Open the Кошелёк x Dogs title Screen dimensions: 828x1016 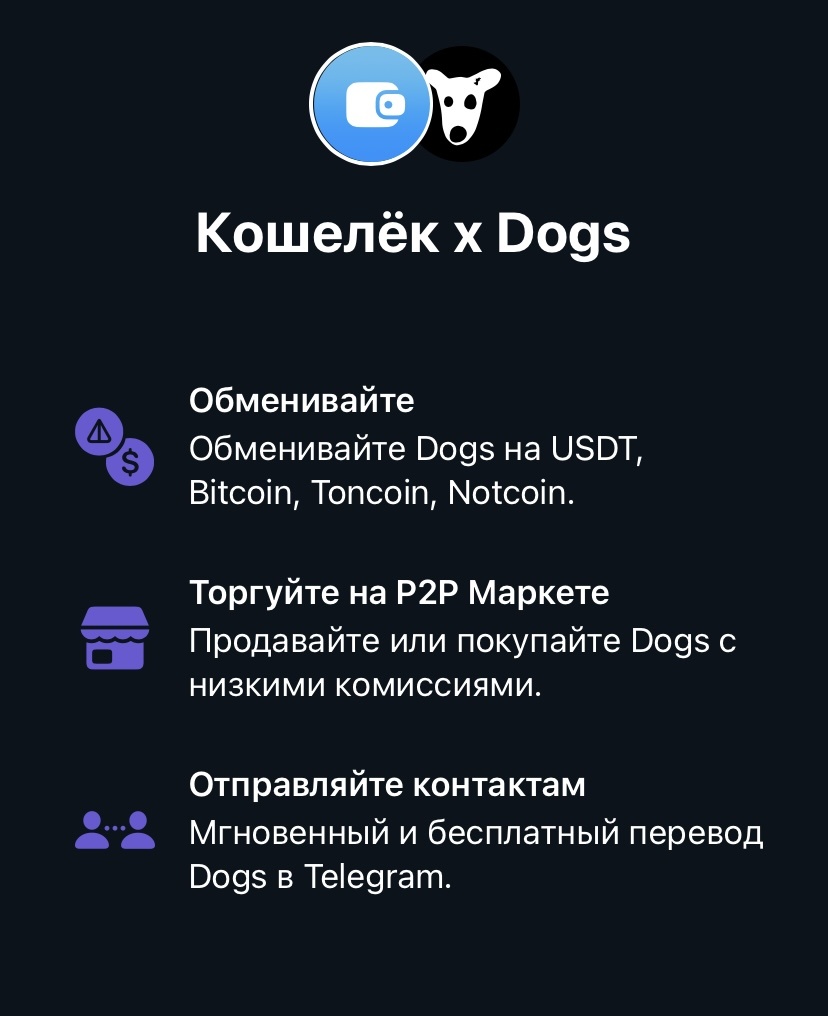(x=413, y=233)
